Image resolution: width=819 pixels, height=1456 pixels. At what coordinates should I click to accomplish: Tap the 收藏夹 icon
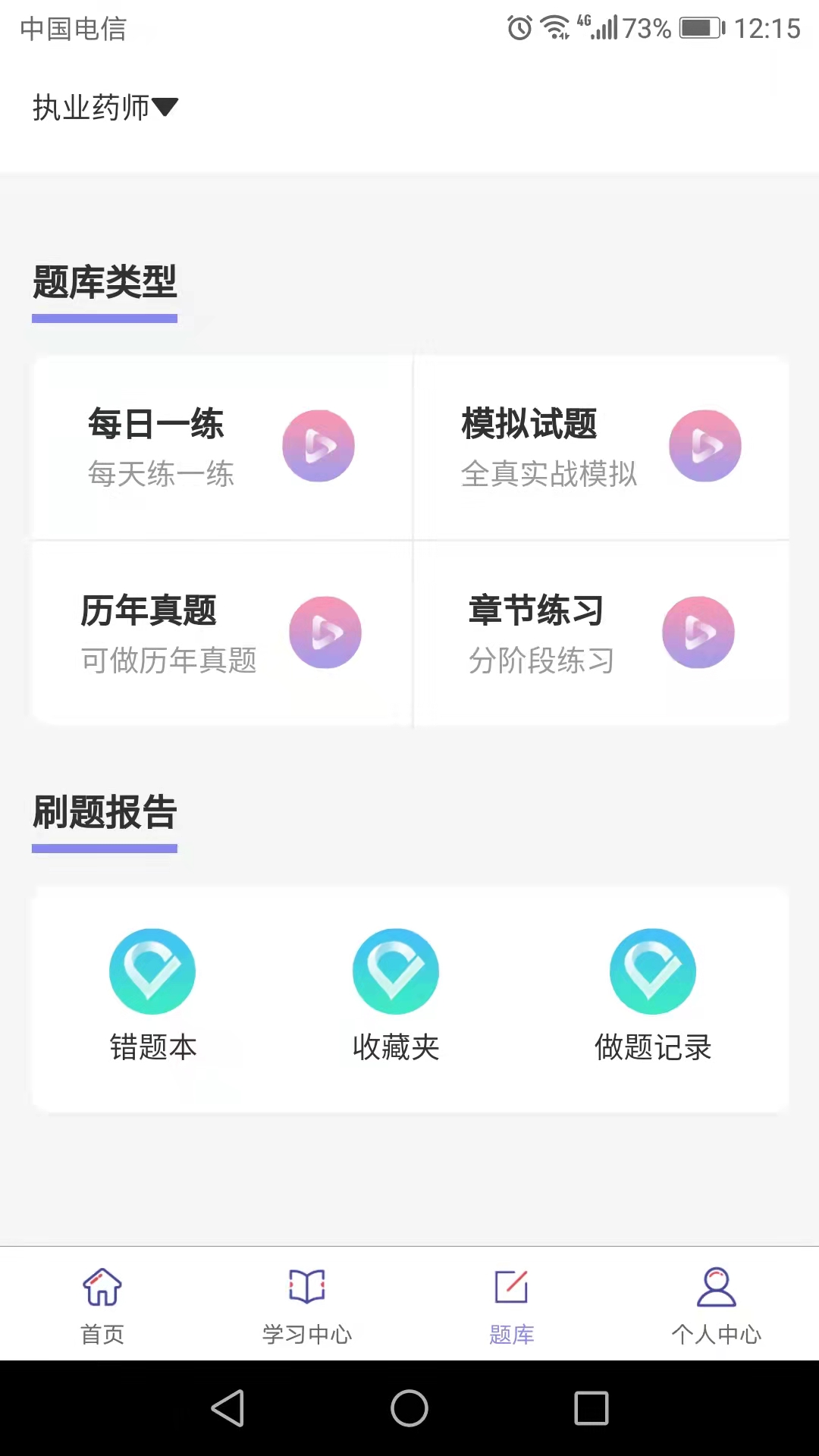click(395, 971)
